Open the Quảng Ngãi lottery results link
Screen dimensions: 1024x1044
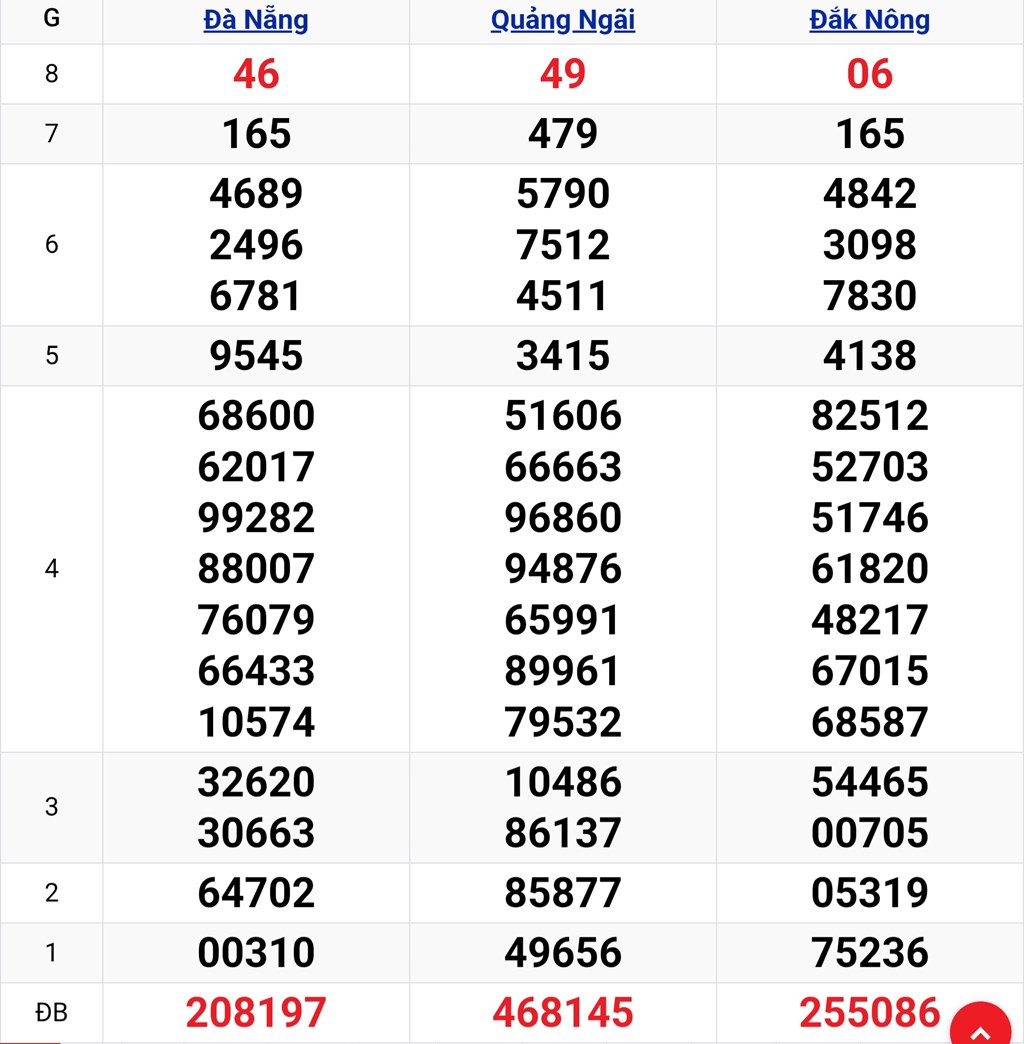click(562, 20)
